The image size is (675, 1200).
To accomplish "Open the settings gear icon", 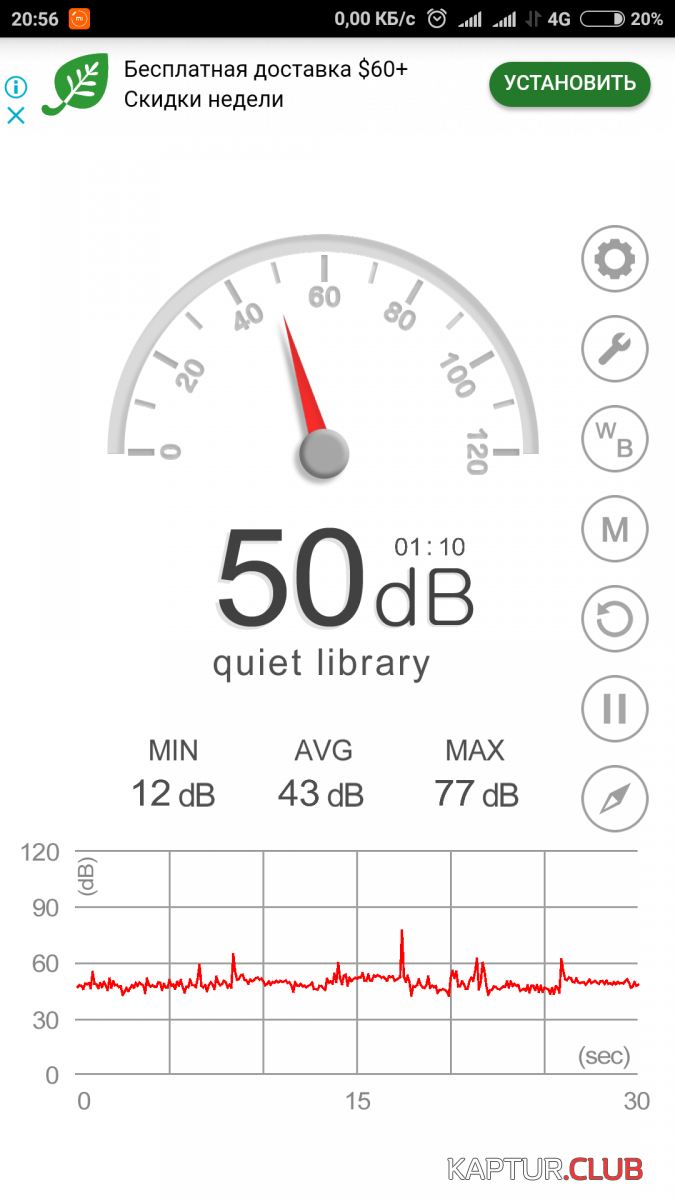I will 615,260.
